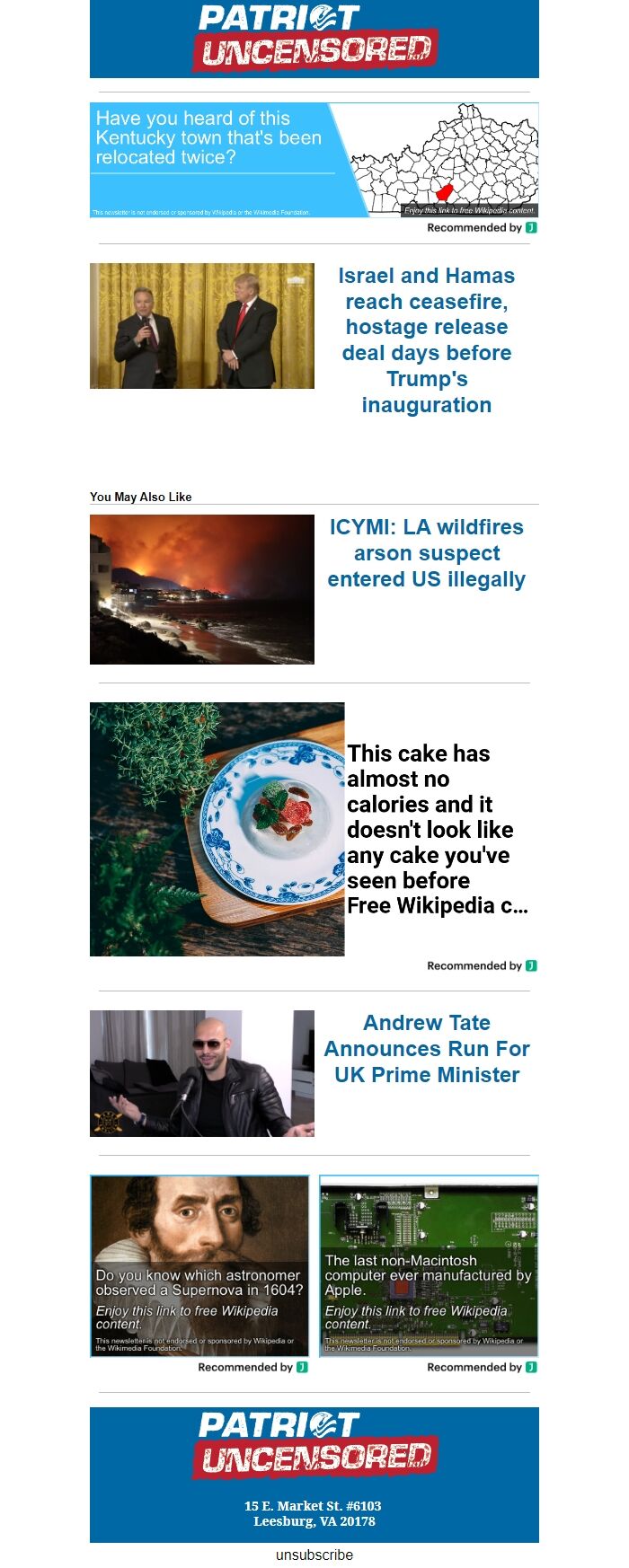Open the Kentucky town relocated twice banner

coord(314,160)
